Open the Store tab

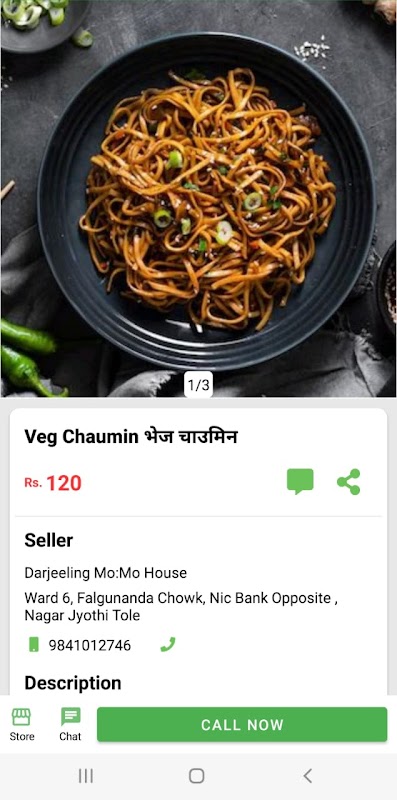[x=22, y=724]
